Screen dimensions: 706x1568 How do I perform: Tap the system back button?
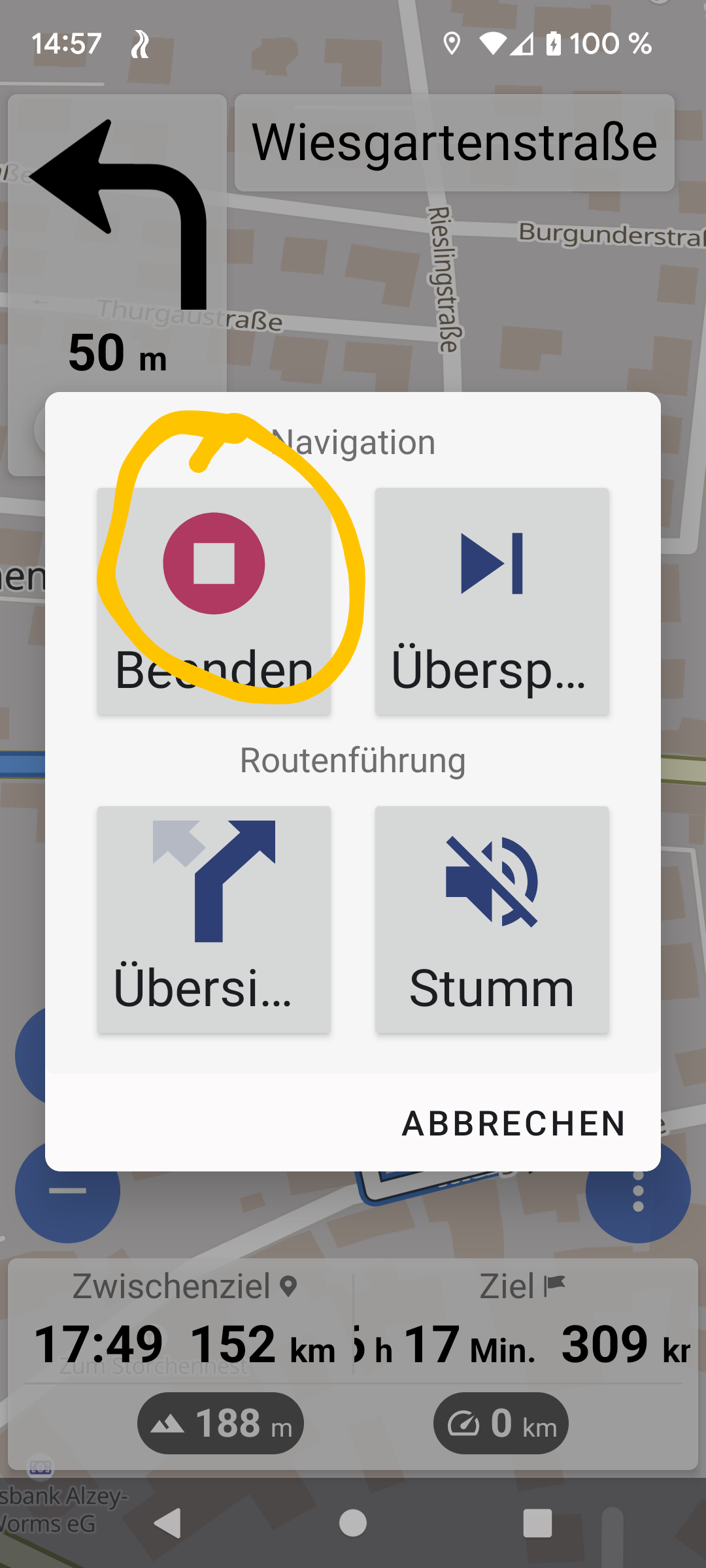168,1524
